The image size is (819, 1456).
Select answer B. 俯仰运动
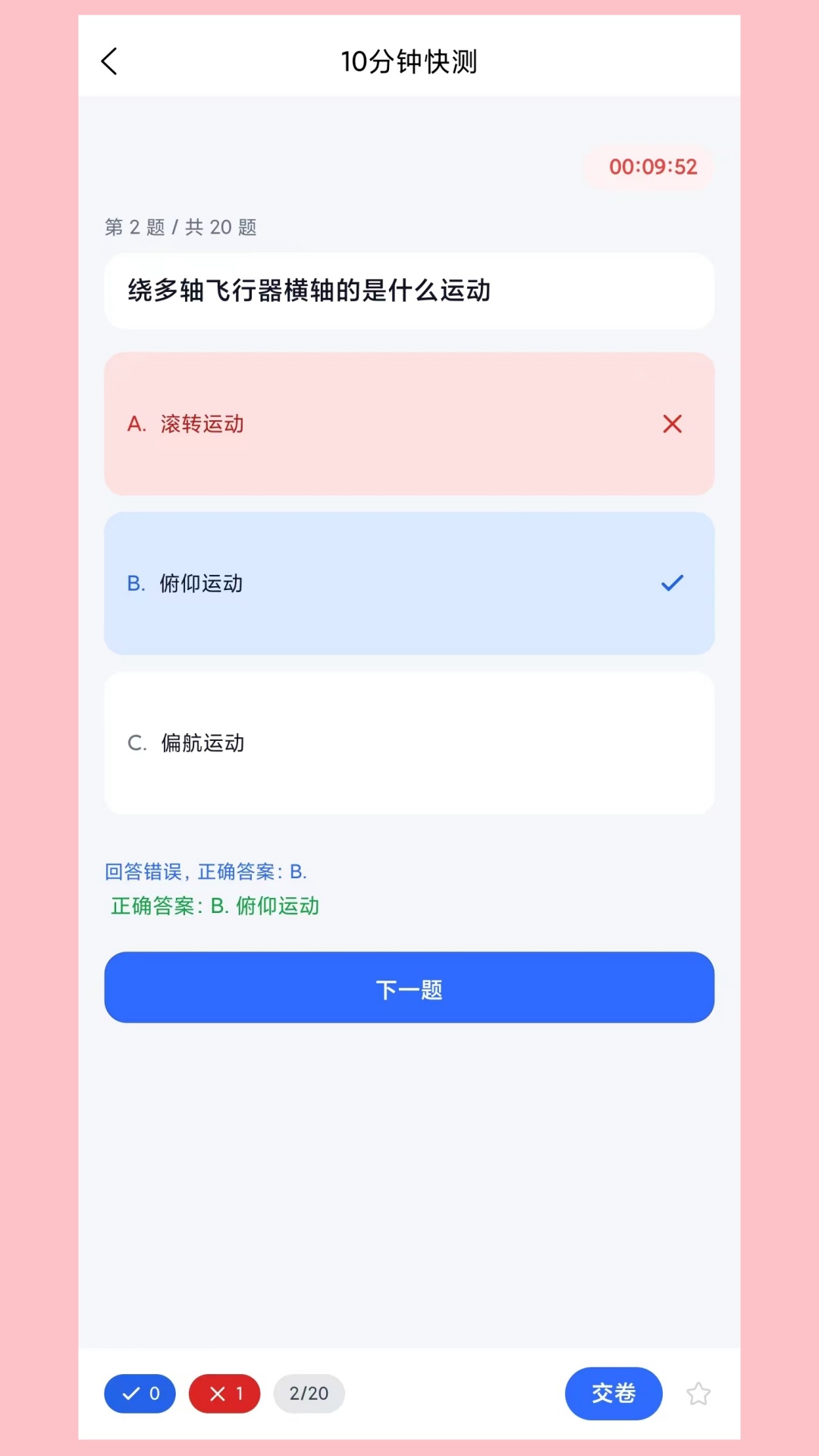click(x=409, y=583)
